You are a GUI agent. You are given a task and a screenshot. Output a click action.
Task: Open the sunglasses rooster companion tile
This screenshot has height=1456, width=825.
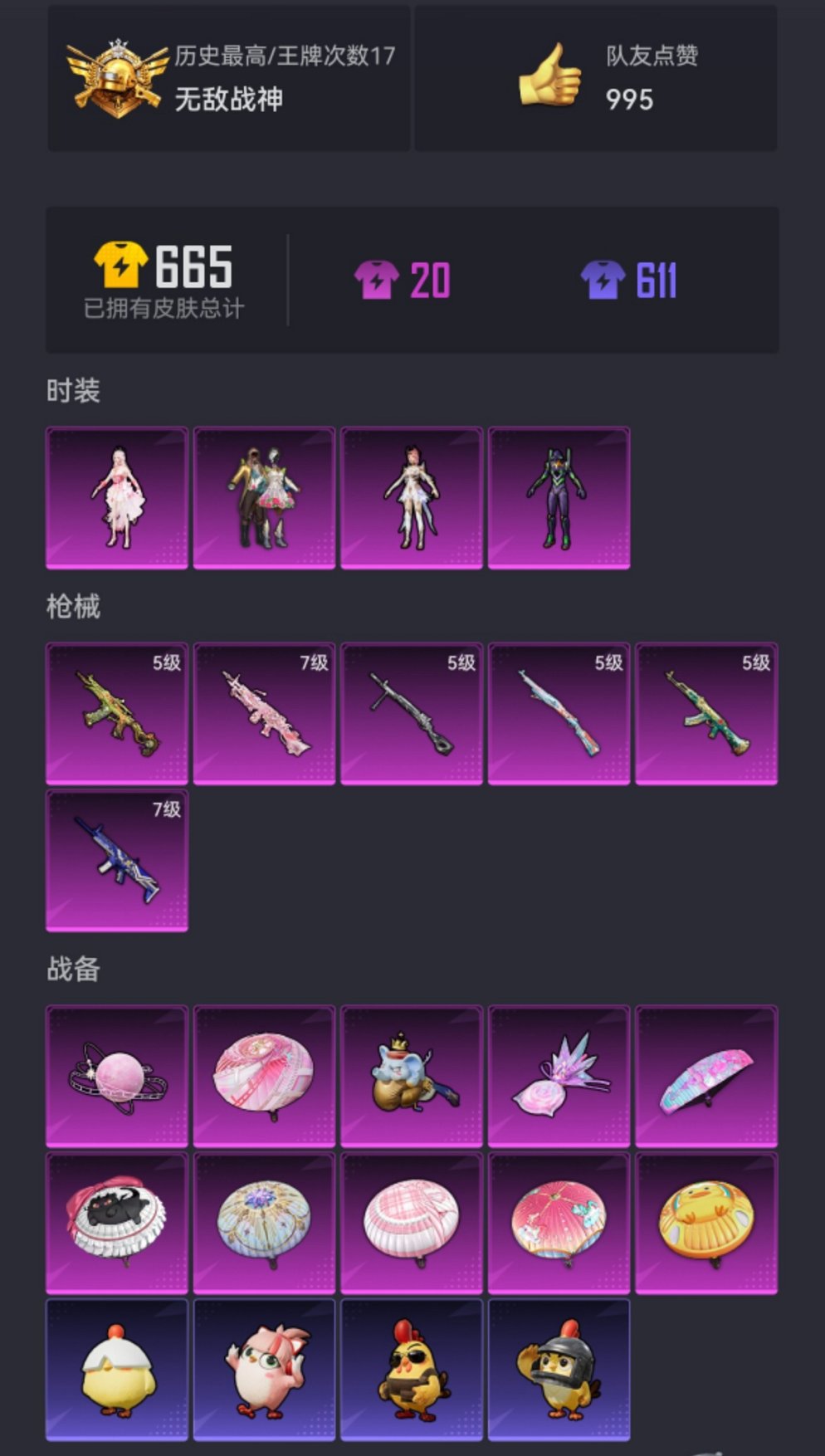click(x=412, y=1369)
